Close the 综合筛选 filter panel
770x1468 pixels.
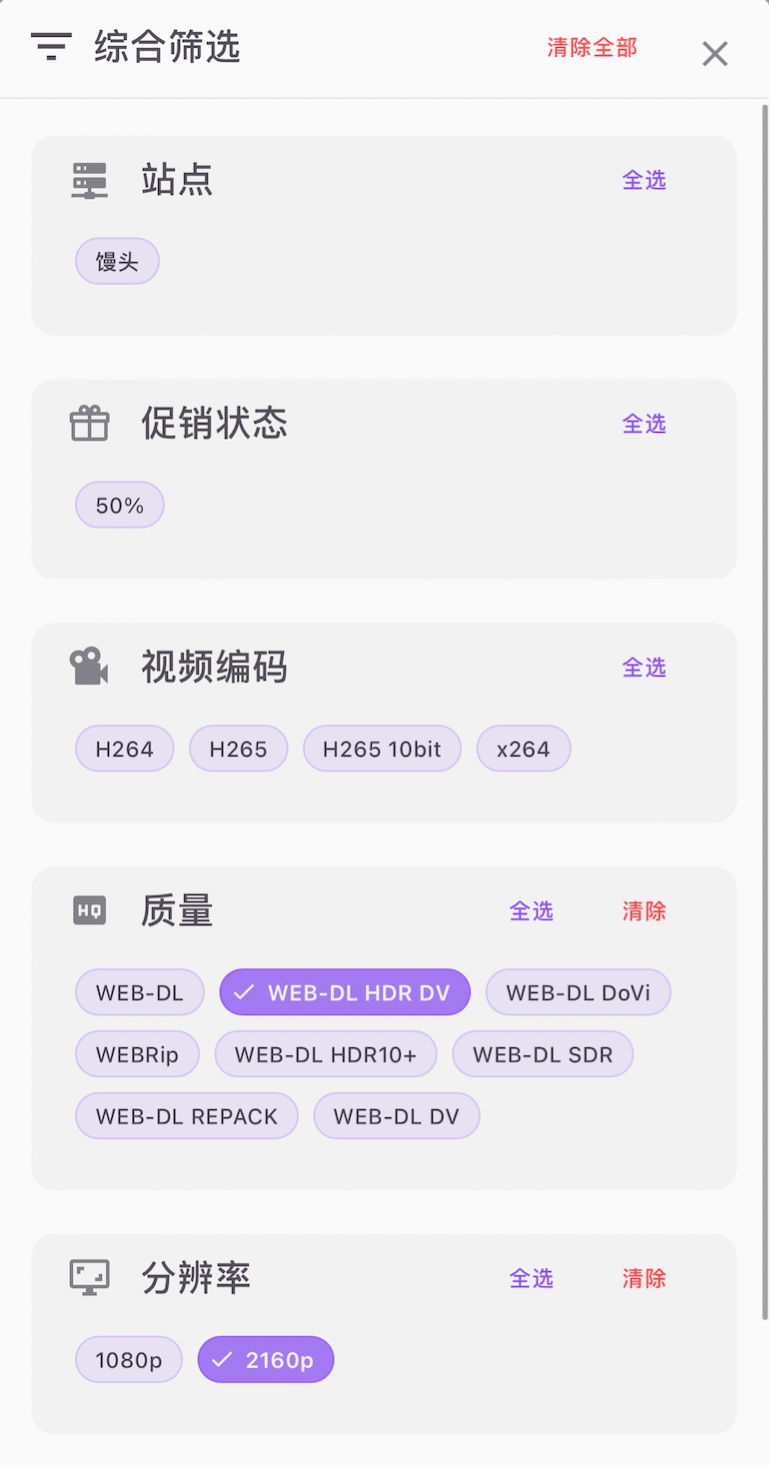(x=714, y=54)
